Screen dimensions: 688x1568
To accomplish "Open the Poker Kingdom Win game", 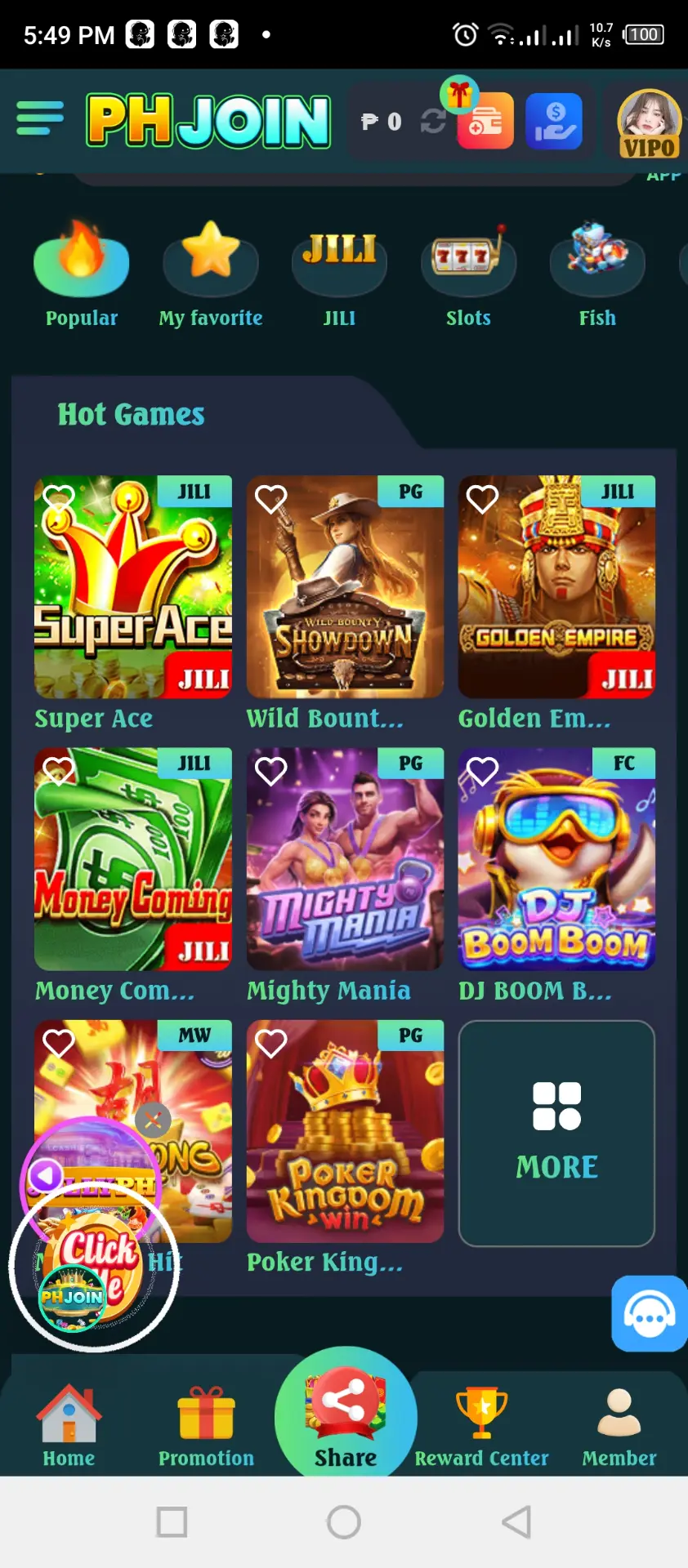I will click(345, 1131).
